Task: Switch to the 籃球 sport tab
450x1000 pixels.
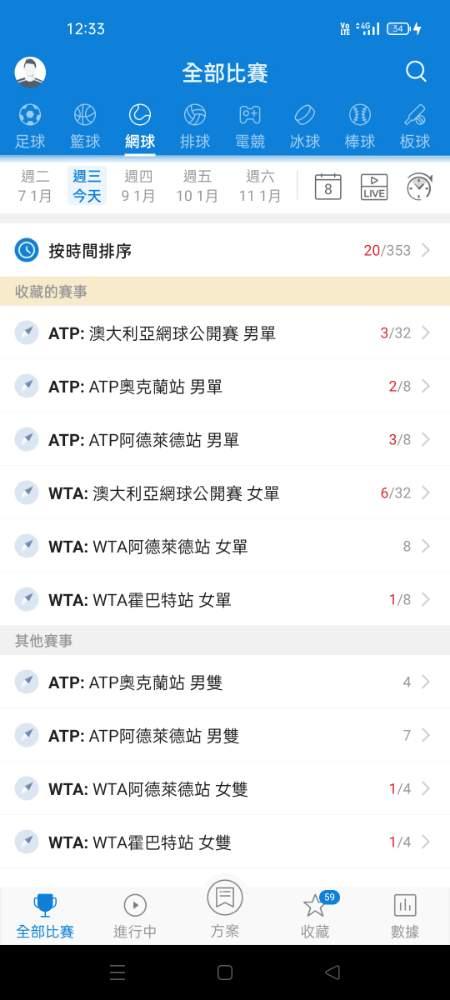Action: click(85, 127)
